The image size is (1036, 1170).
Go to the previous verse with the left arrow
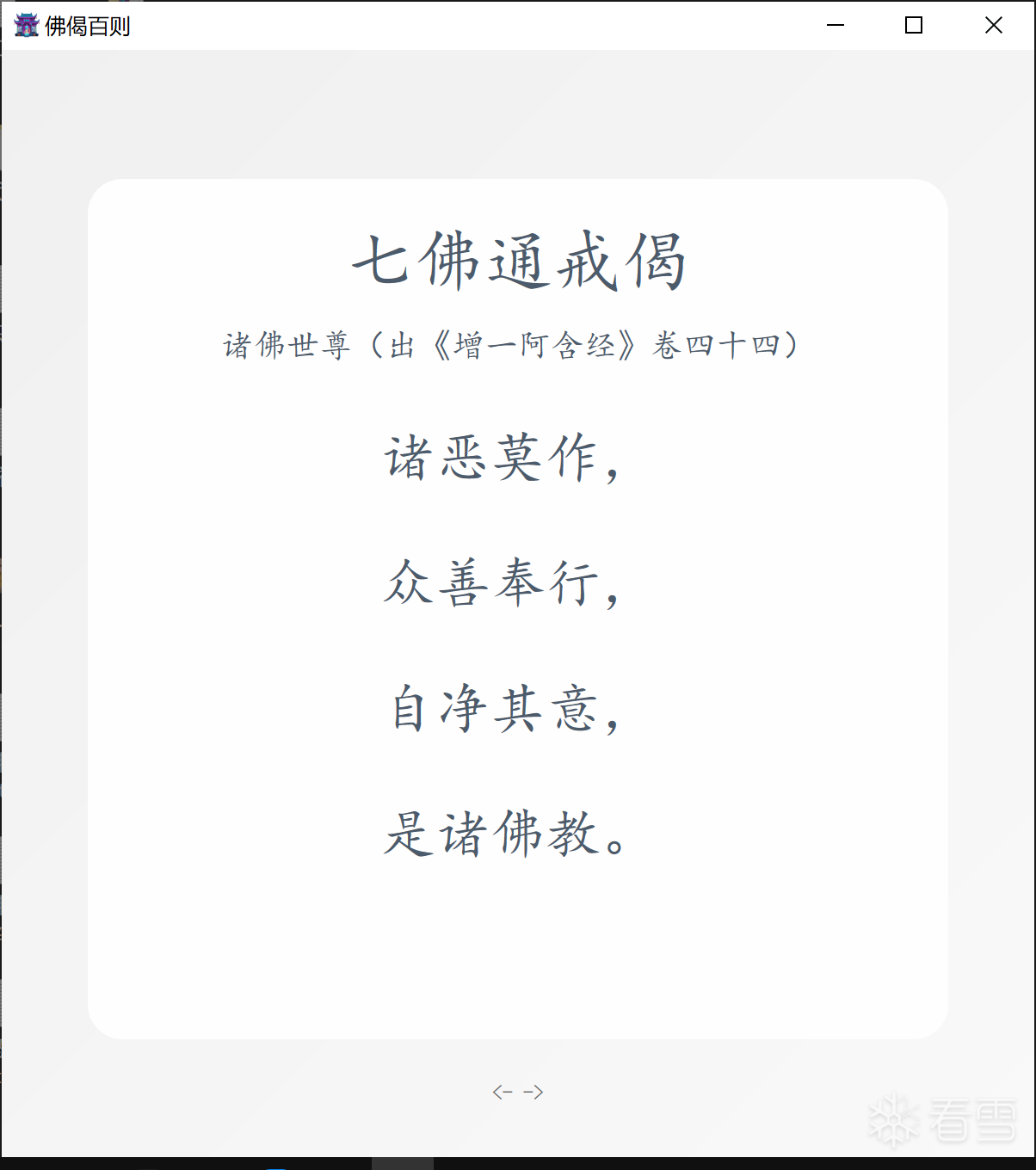[503, 1092]
